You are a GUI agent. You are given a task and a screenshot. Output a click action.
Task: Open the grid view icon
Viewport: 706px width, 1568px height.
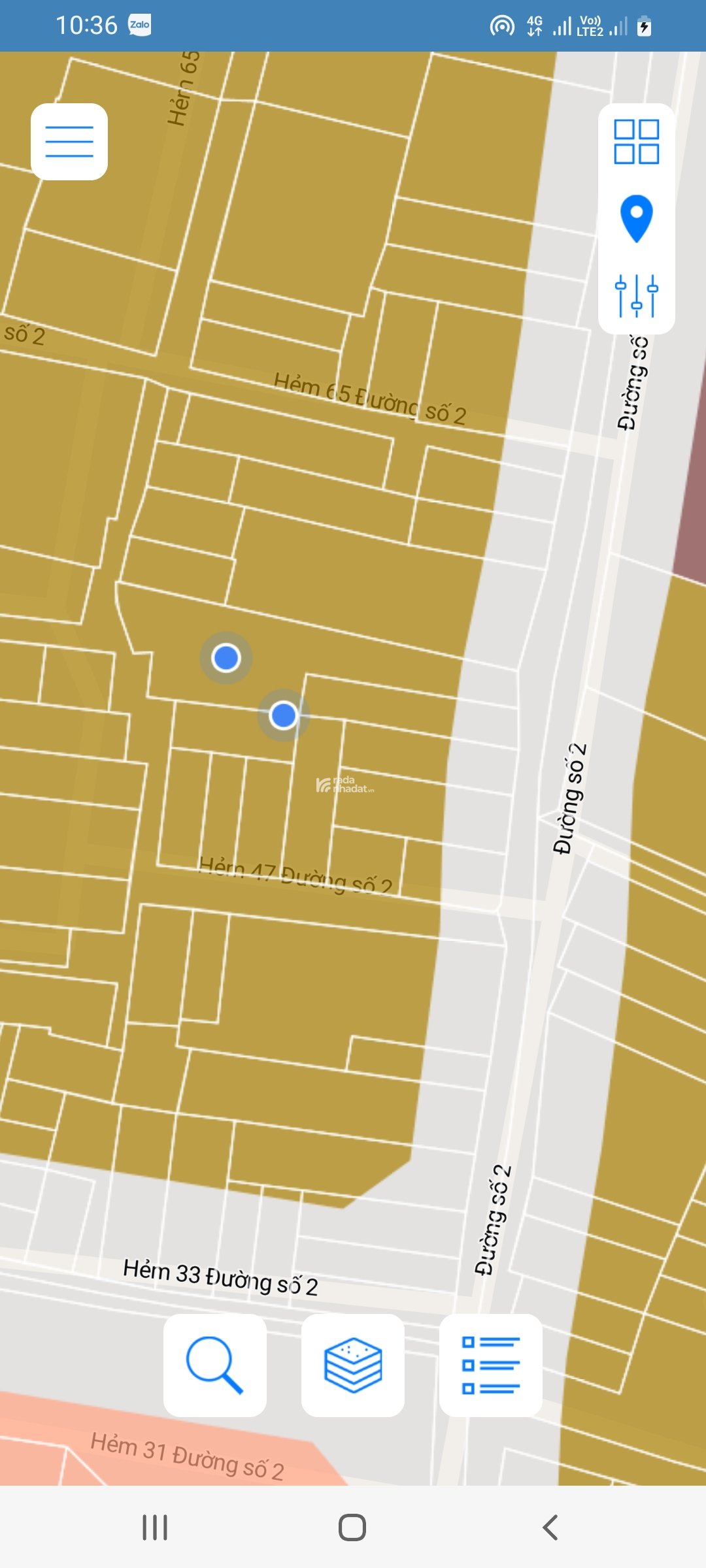tap(636, 142)
